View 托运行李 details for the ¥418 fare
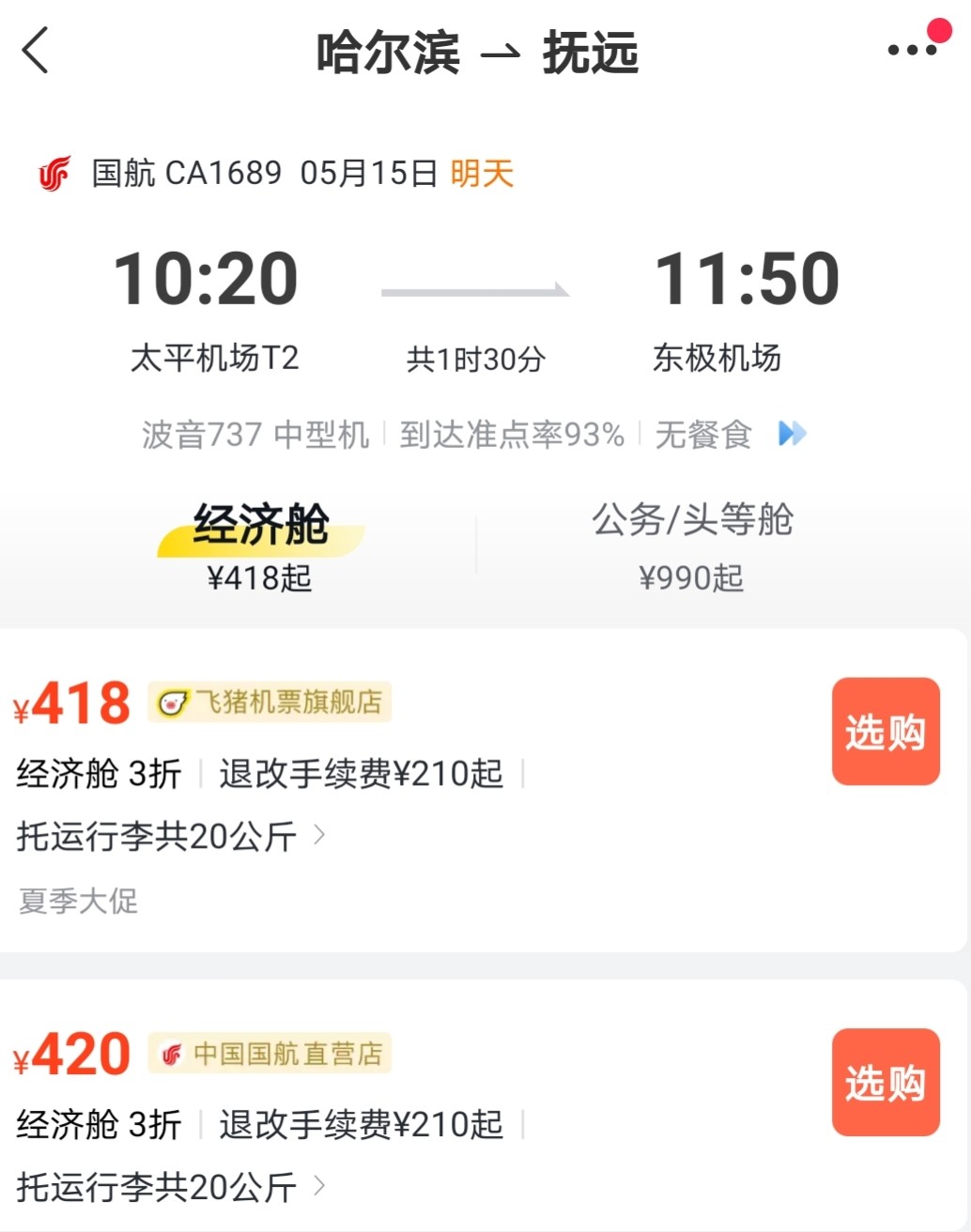The height and width of the screenshot is (1232, 971). pyautogui.click(x=171, y=836)
